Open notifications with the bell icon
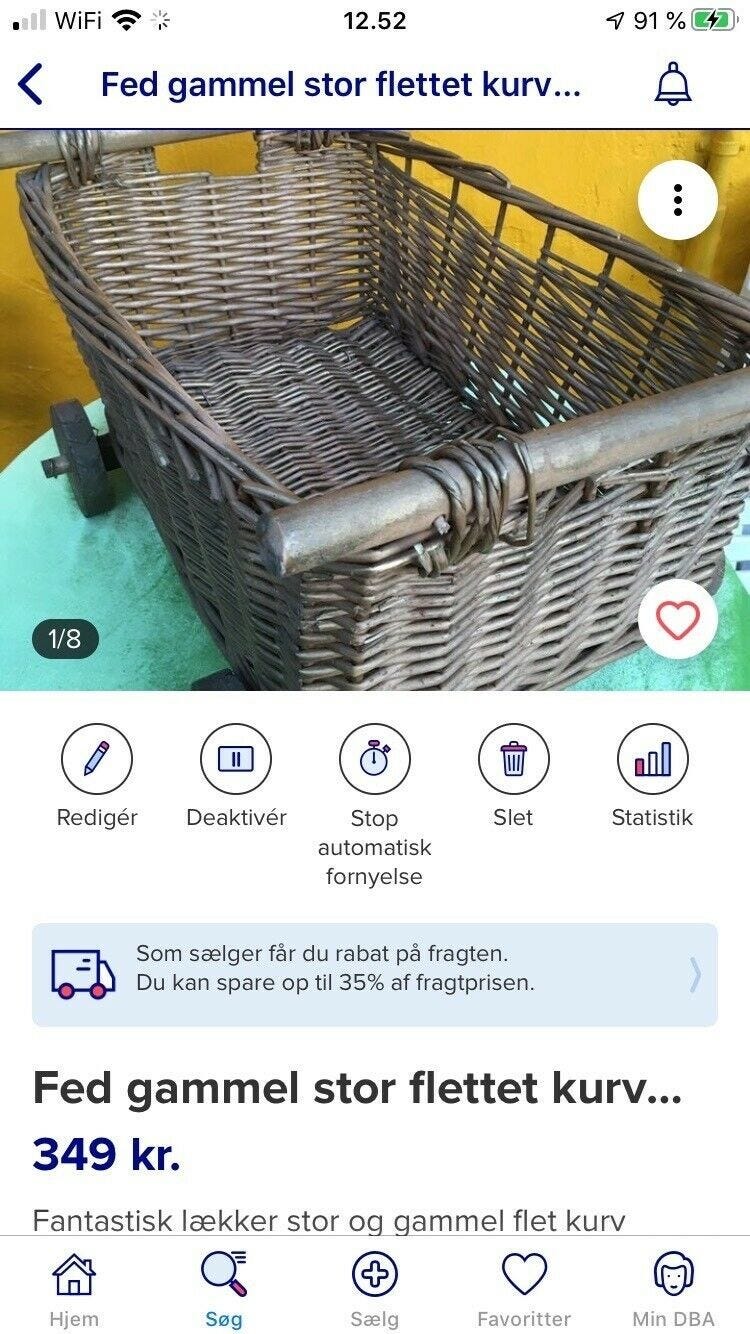750x1334 pixels. pyautogui.click(x=672, y=87)
